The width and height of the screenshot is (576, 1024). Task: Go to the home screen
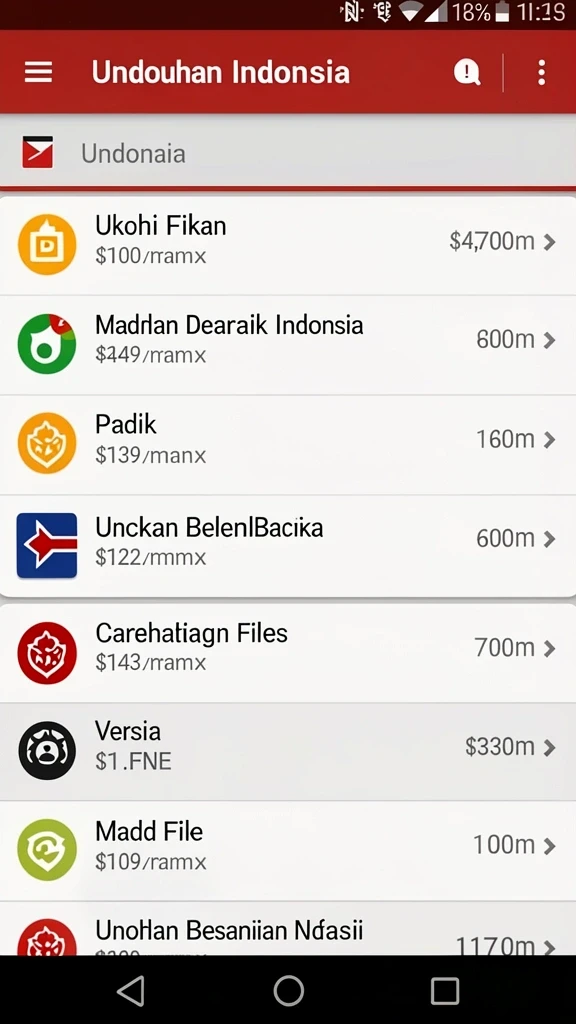(288, 991)
